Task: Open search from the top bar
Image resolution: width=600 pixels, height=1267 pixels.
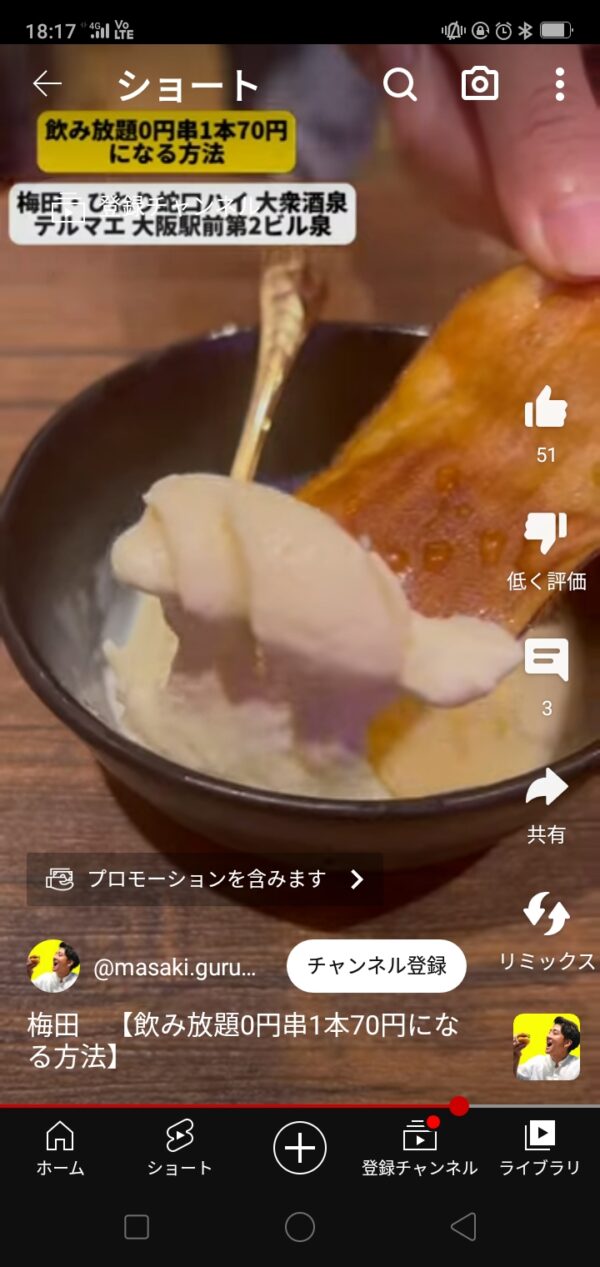Action: 400,85
